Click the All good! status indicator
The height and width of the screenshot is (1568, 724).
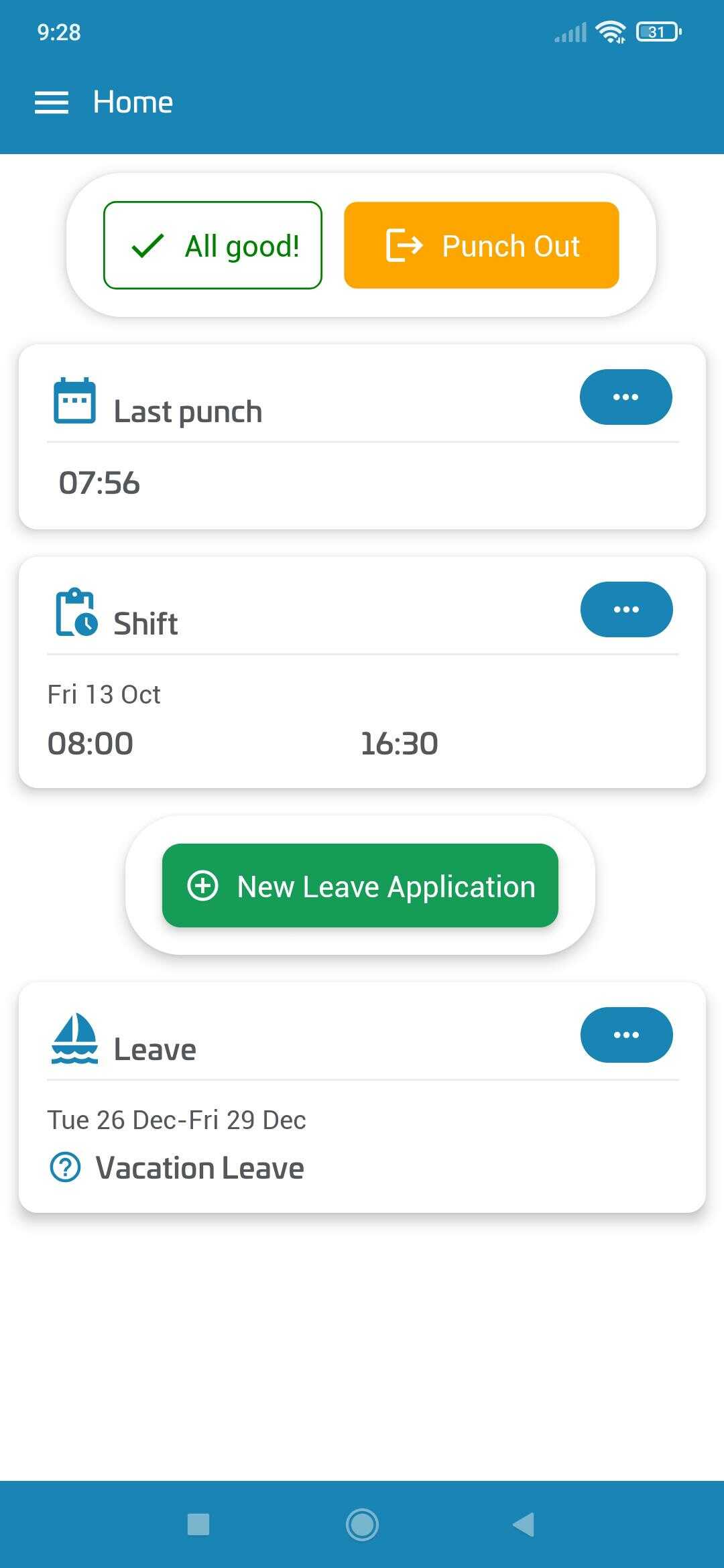(x=213, y=245)
